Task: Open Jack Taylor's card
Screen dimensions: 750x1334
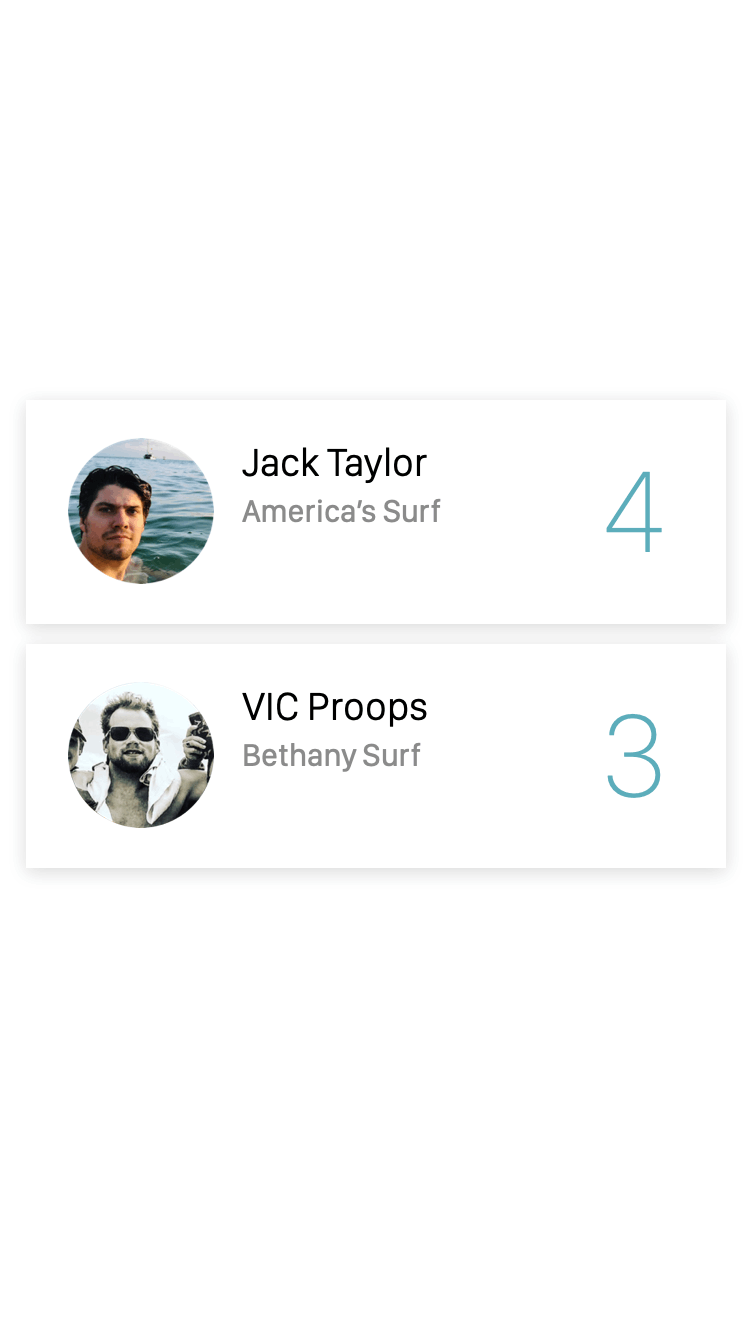Action: 375,512
